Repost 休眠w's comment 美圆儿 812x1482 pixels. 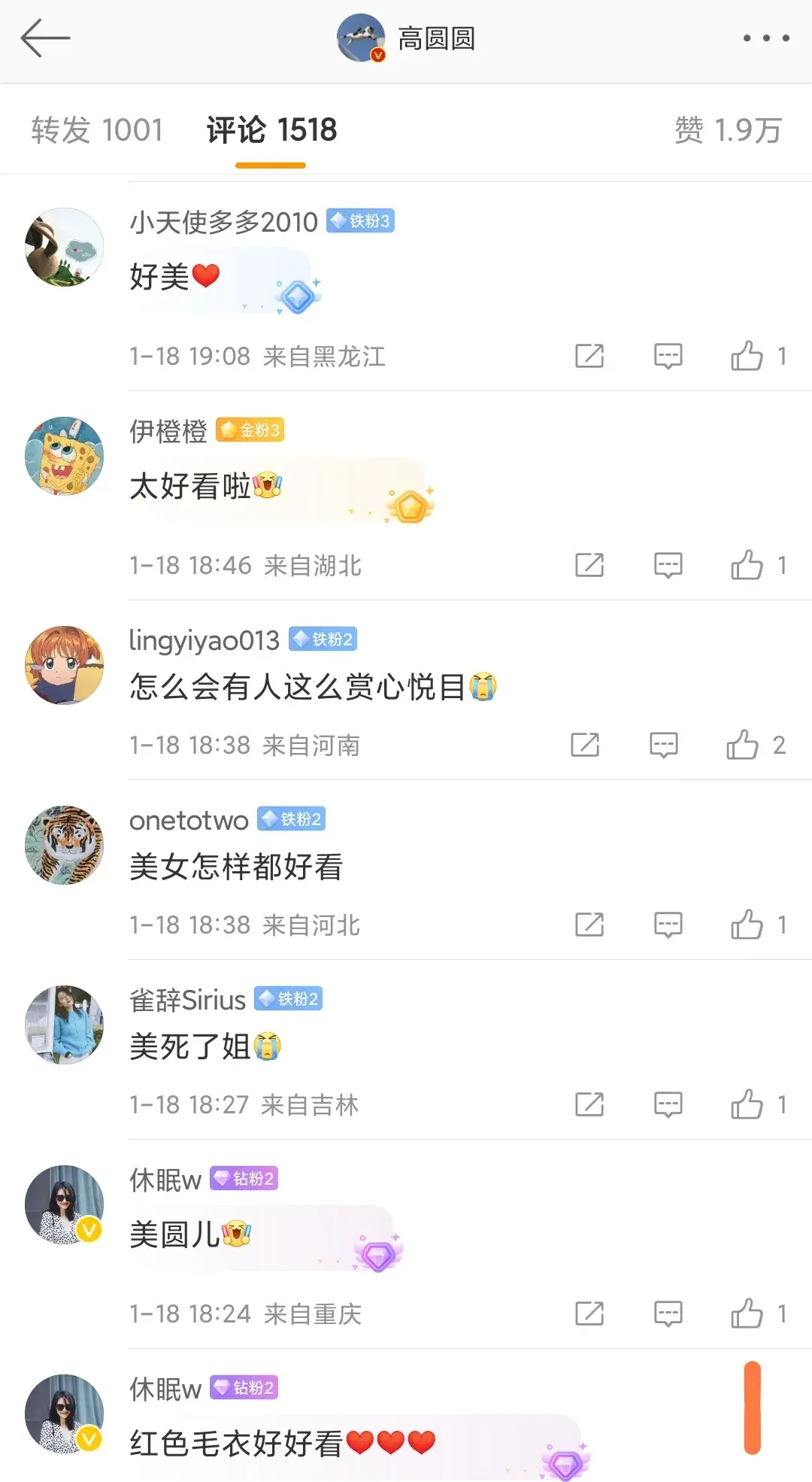[x=589, y=1313]
